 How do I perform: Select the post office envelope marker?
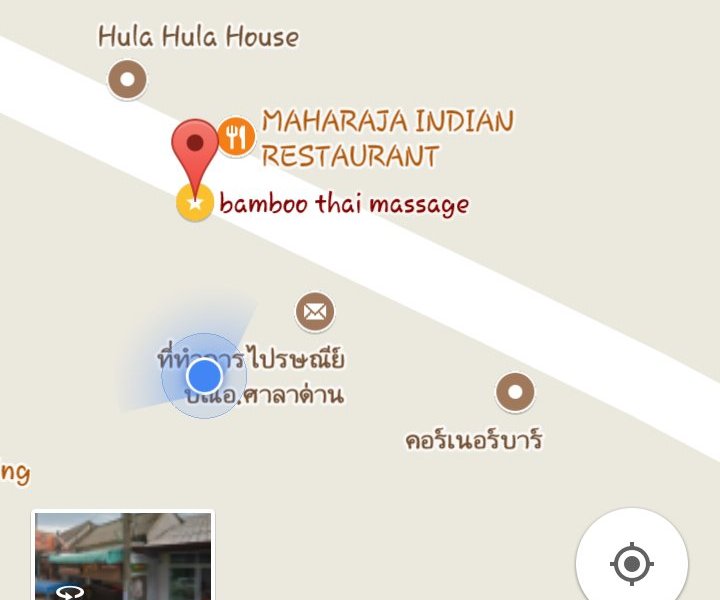tap(314, 313)
